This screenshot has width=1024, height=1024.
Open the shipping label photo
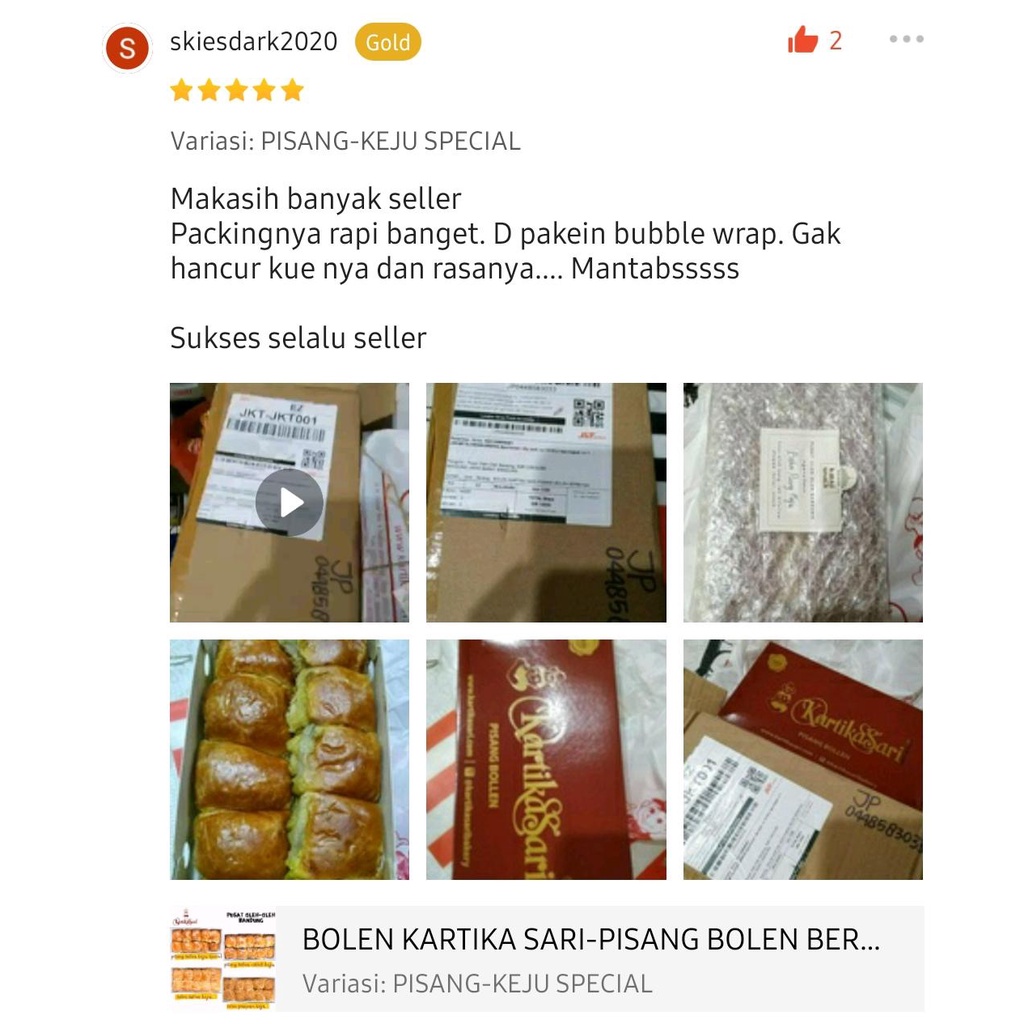coord(546,502)
